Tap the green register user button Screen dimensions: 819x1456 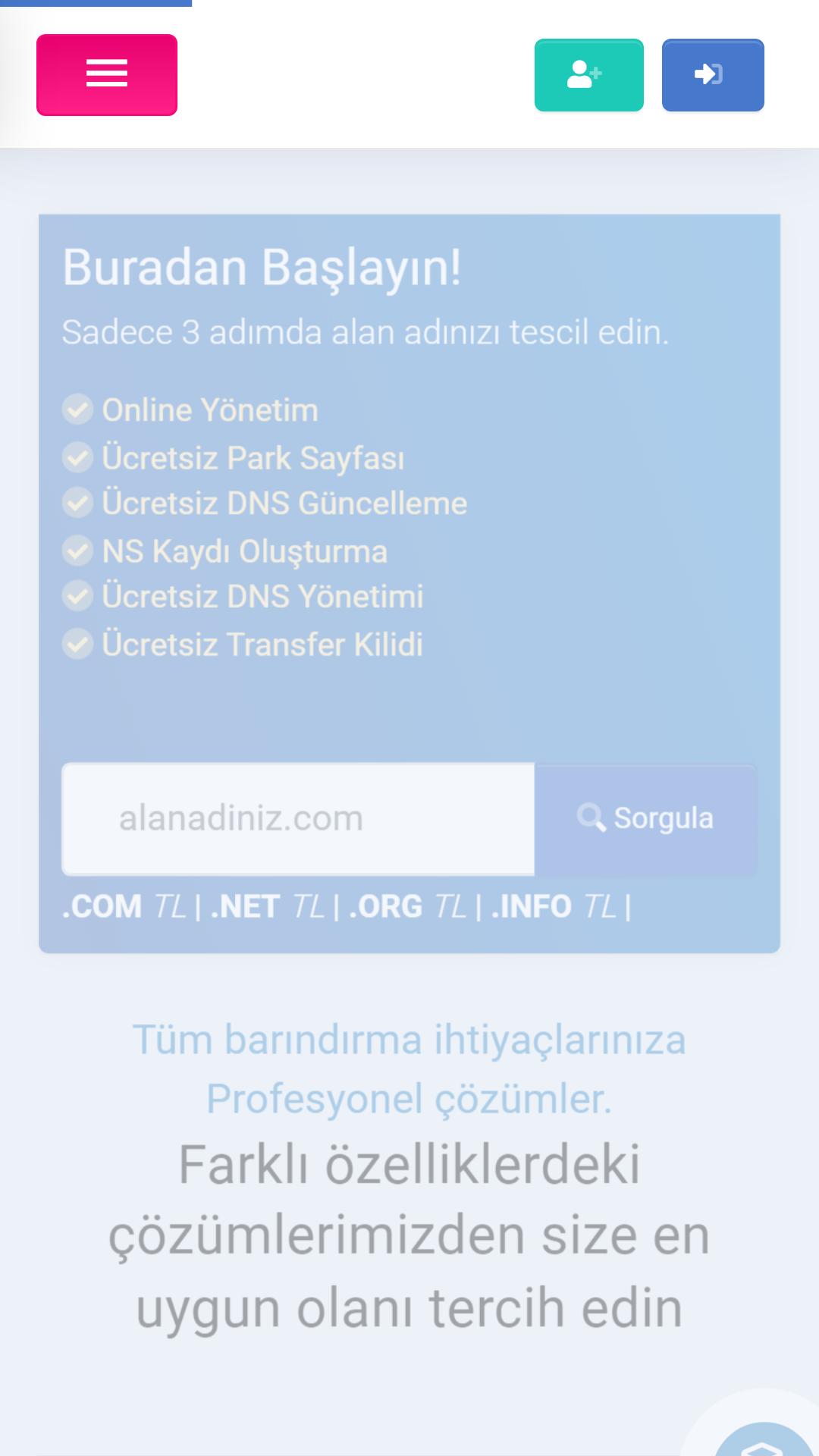pyautogui.click(x=588, y=75)
